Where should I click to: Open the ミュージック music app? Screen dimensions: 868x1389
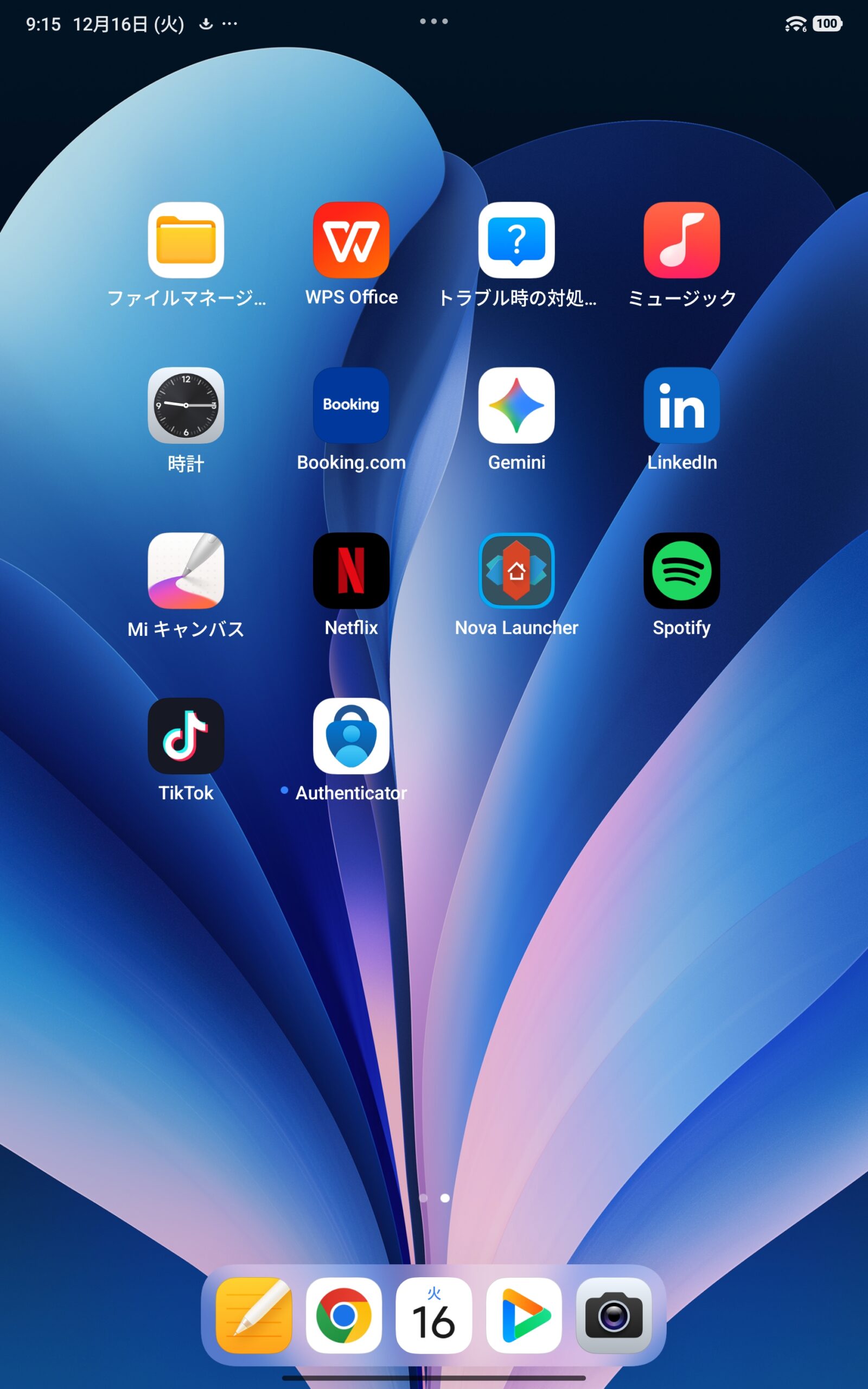[681, 240]
